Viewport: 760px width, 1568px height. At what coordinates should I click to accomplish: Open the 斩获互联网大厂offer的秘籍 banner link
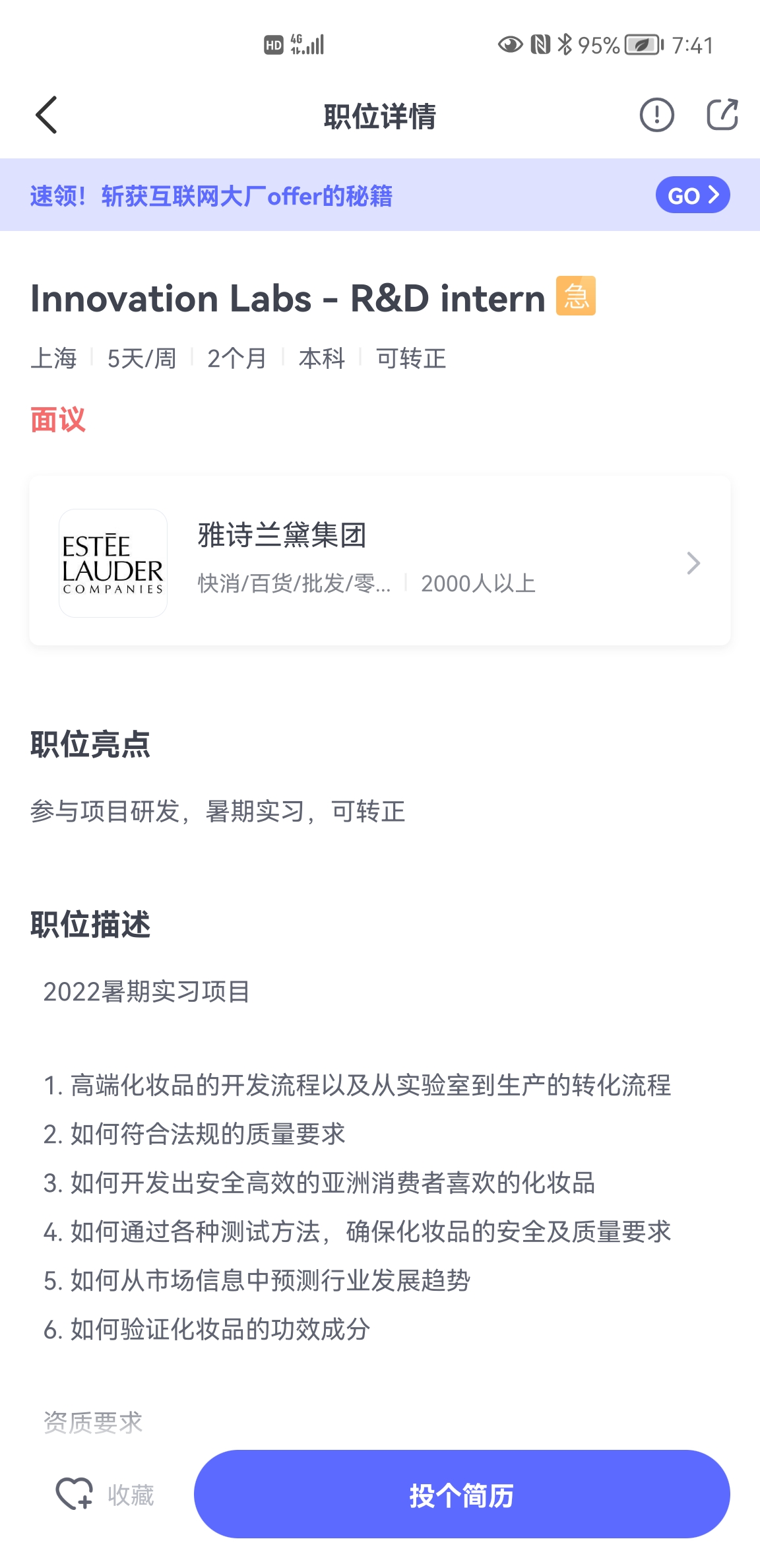(211, 196)
